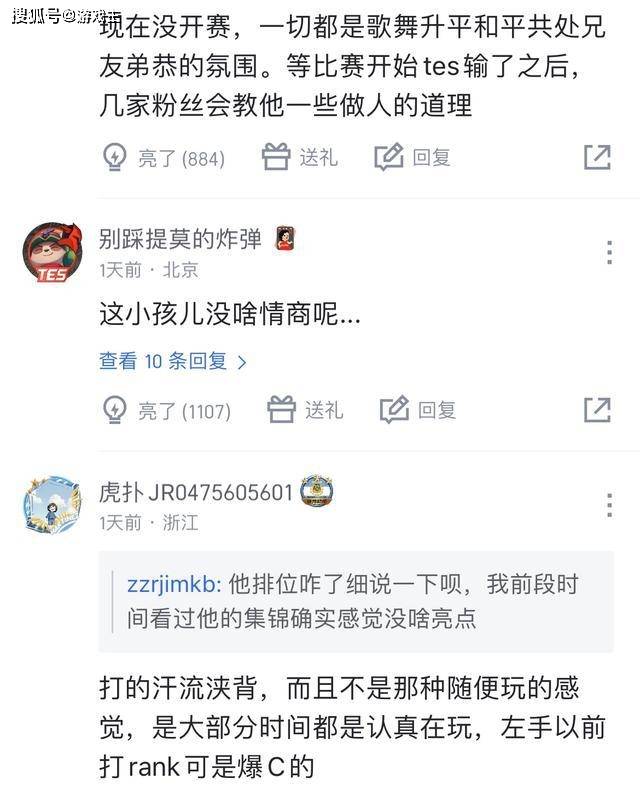The width and height of the screenshot is (640, 790).
Task: Share the 这小孩儿没啥情商呢 comment
Action: (597, 410)
